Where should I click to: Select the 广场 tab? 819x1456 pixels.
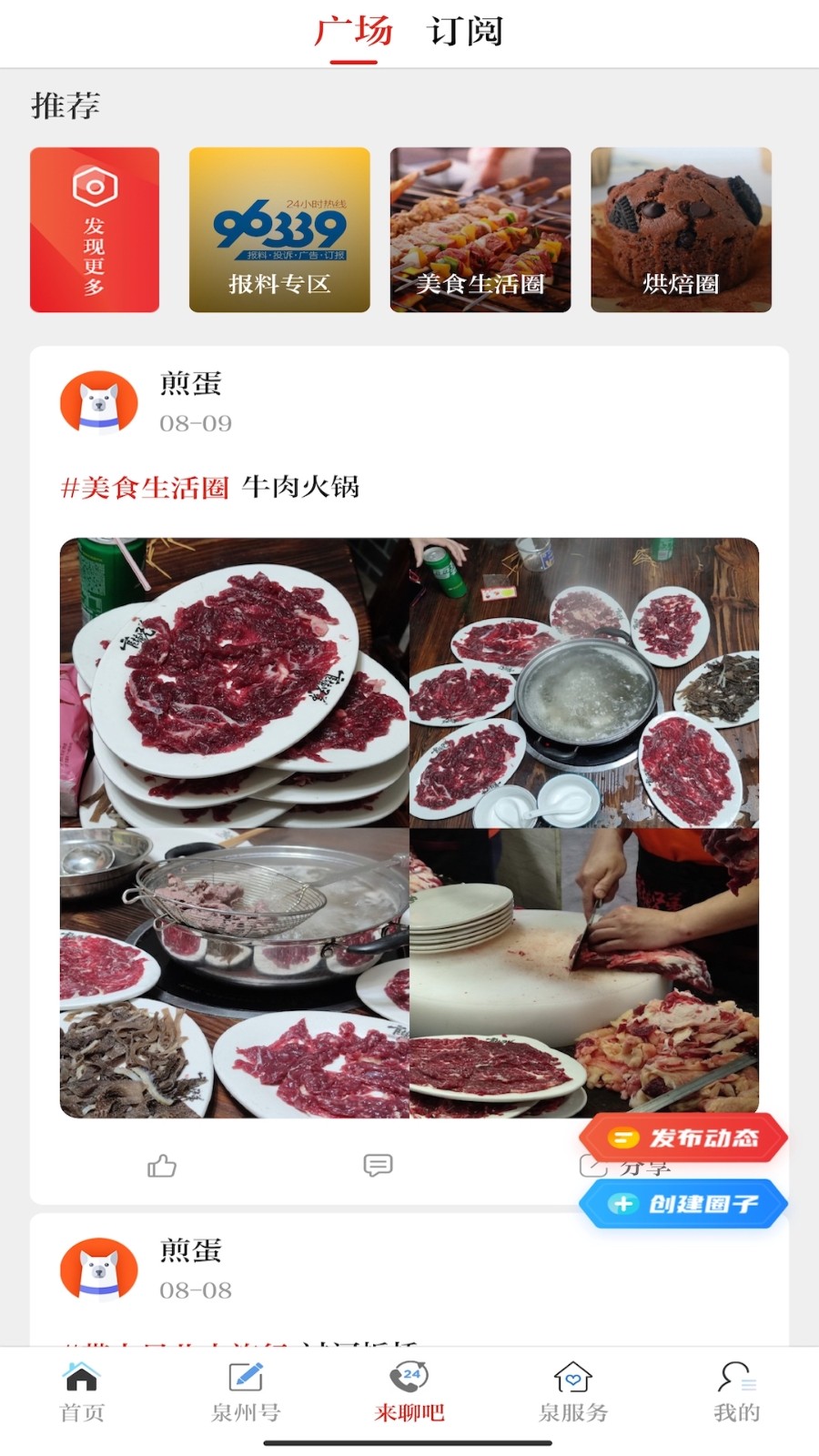[x=354, y=32]
